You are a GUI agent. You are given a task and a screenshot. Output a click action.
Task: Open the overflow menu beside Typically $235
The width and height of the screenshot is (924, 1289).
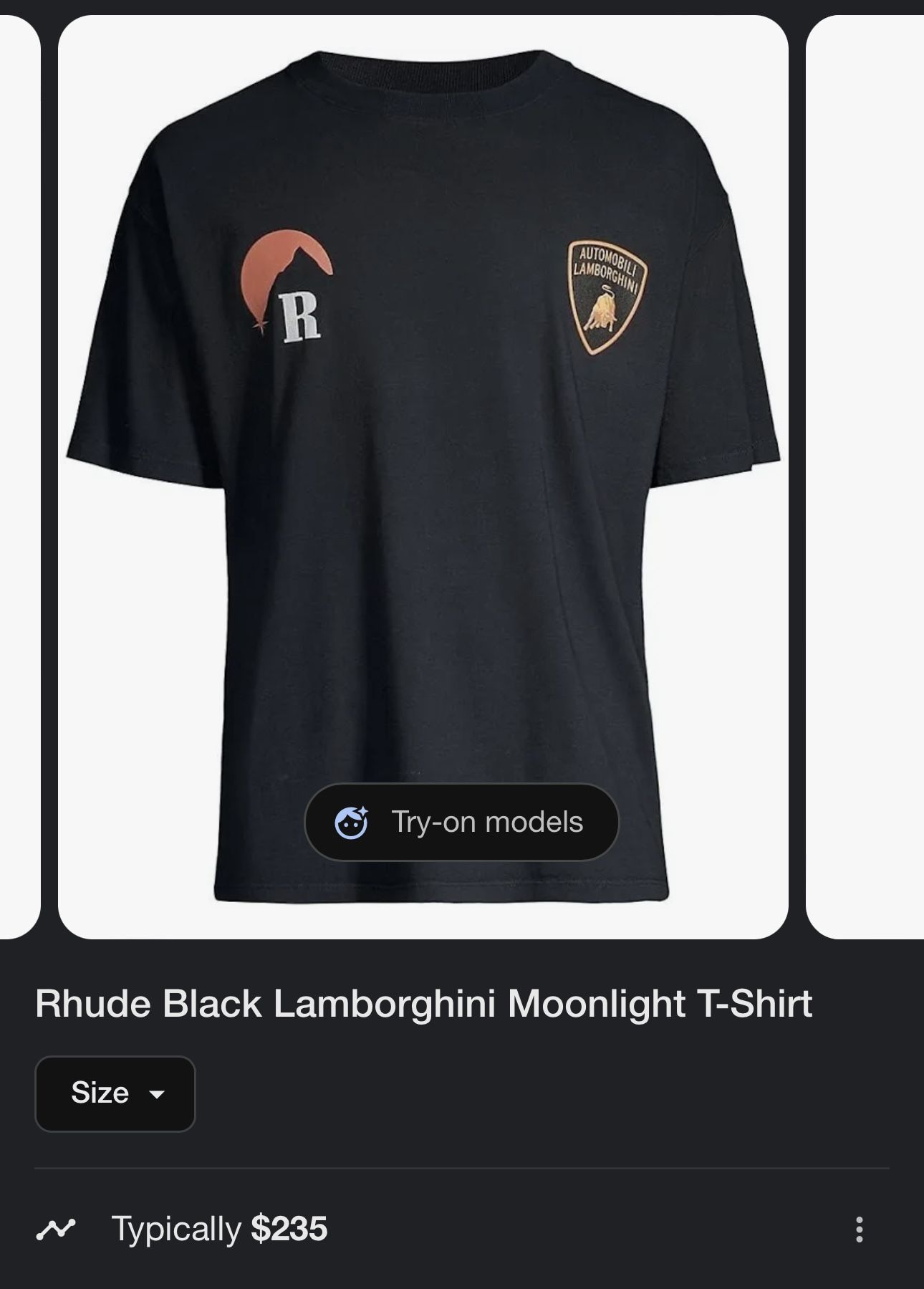pyautogui.click(x=859, y=1229)
